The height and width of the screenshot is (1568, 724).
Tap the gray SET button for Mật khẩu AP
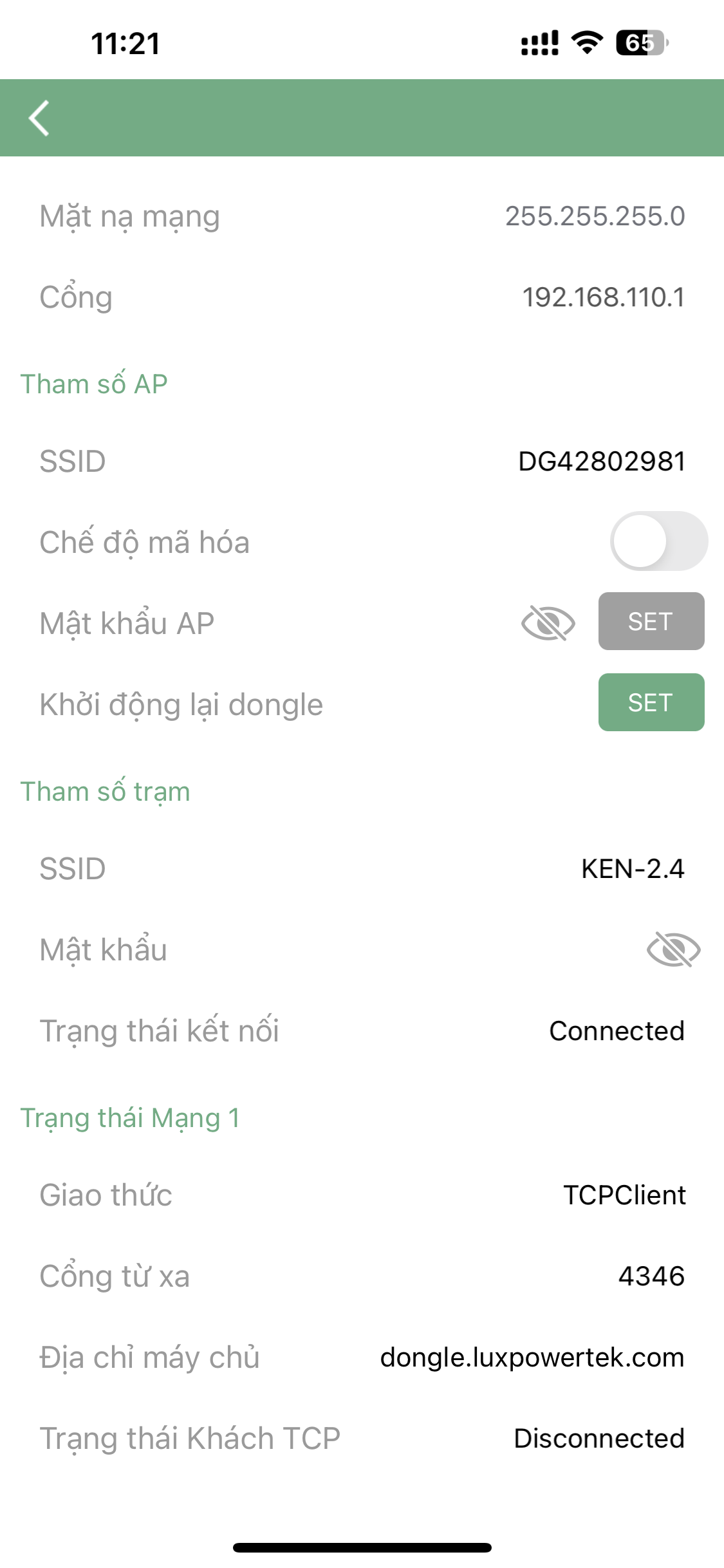pos(651,621)
